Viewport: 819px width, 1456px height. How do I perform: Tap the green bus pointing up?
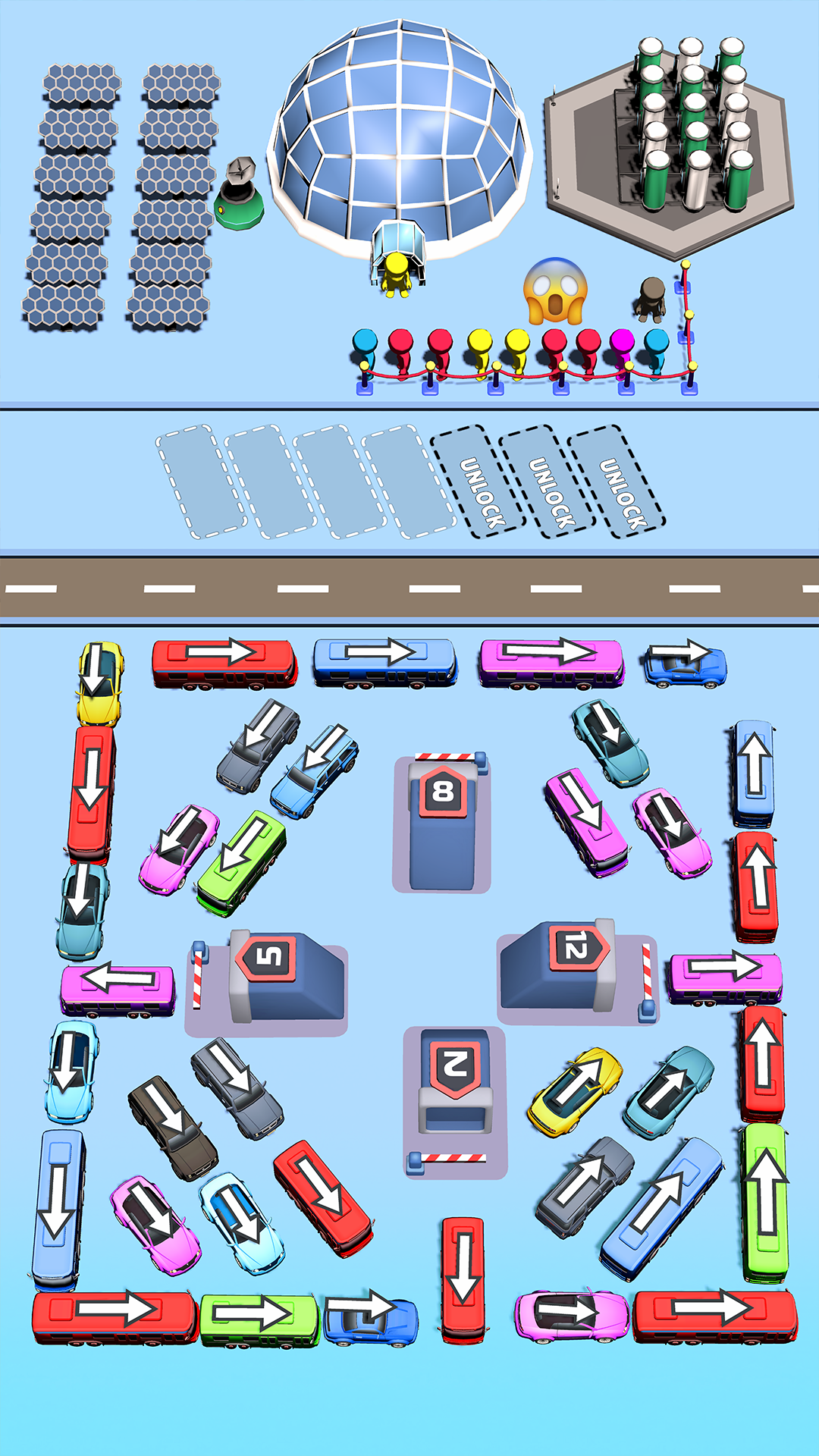tap(764, 1202)
